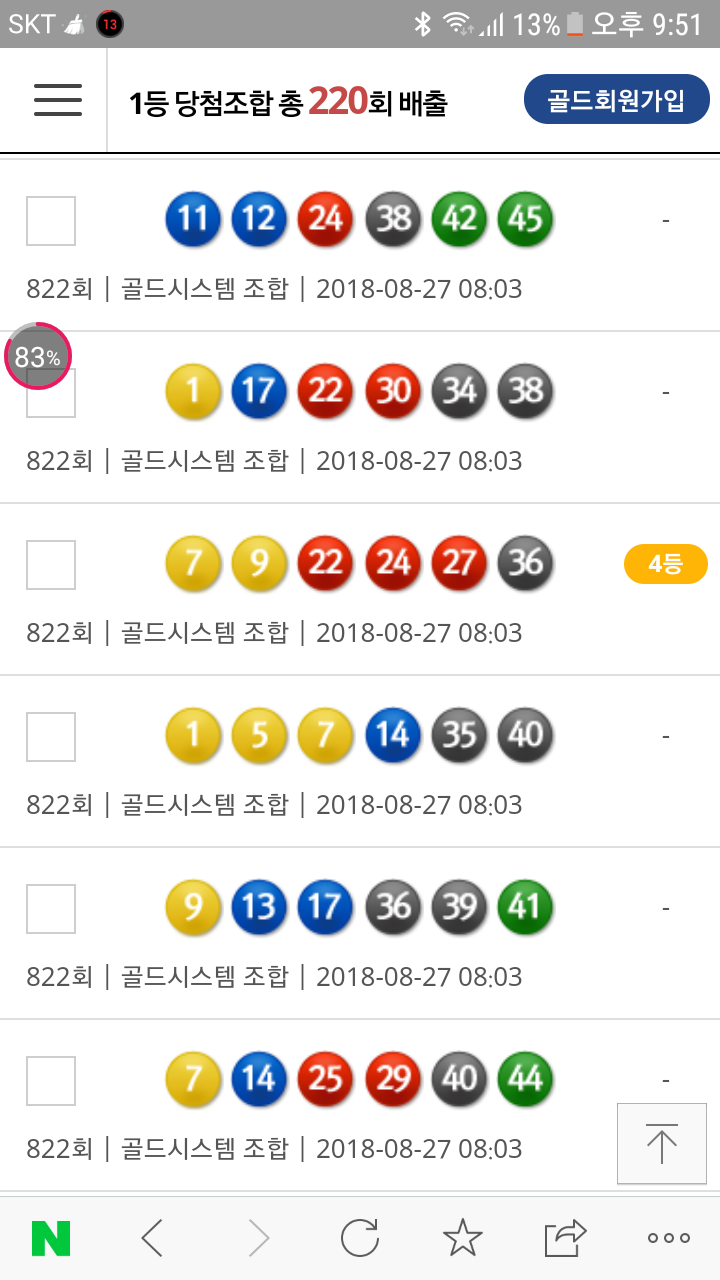Open the hamburger drawer menu
This screenshot has width=720, height=1280.
pyautogui.click(x=58, y=100)
